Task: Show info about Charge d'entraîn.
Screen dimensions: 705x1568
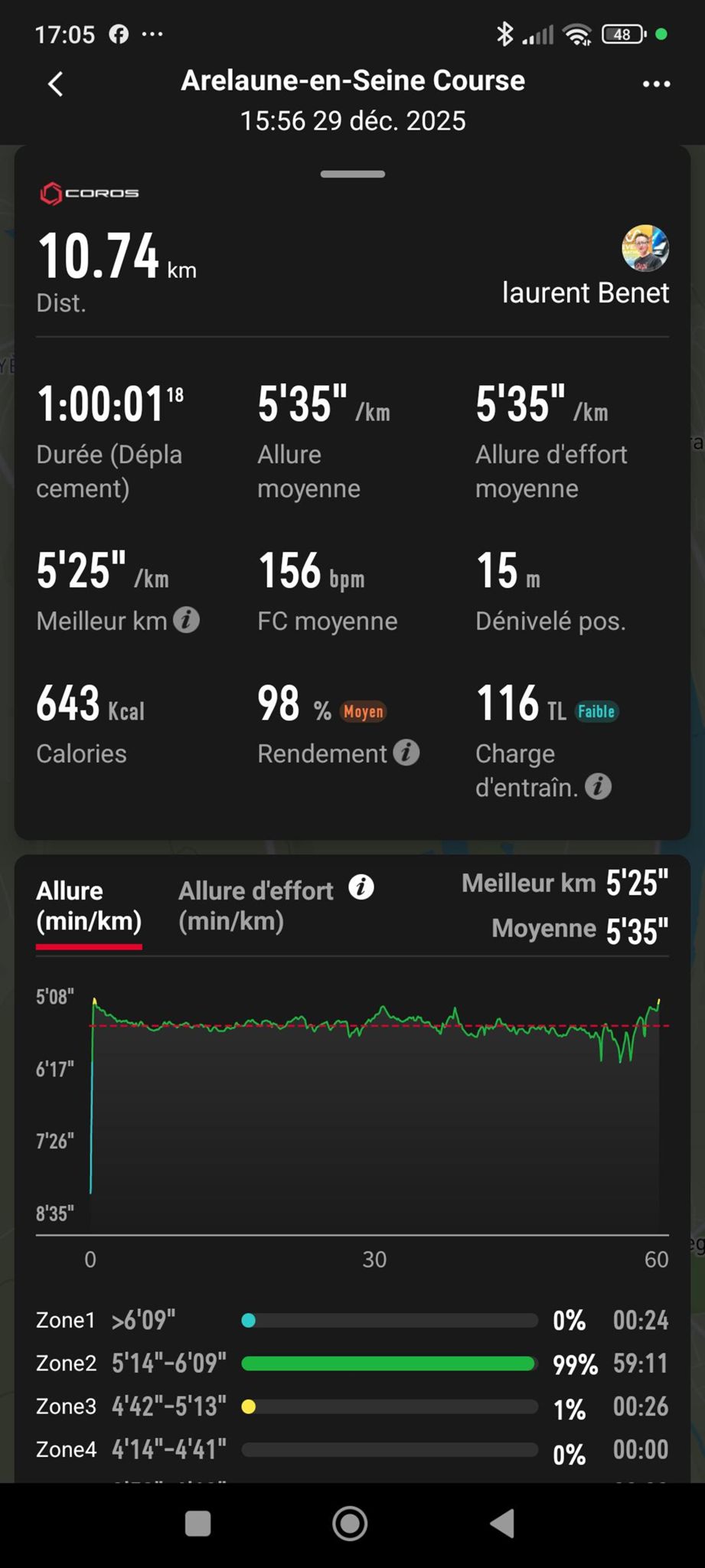Action: click(598, 786)
